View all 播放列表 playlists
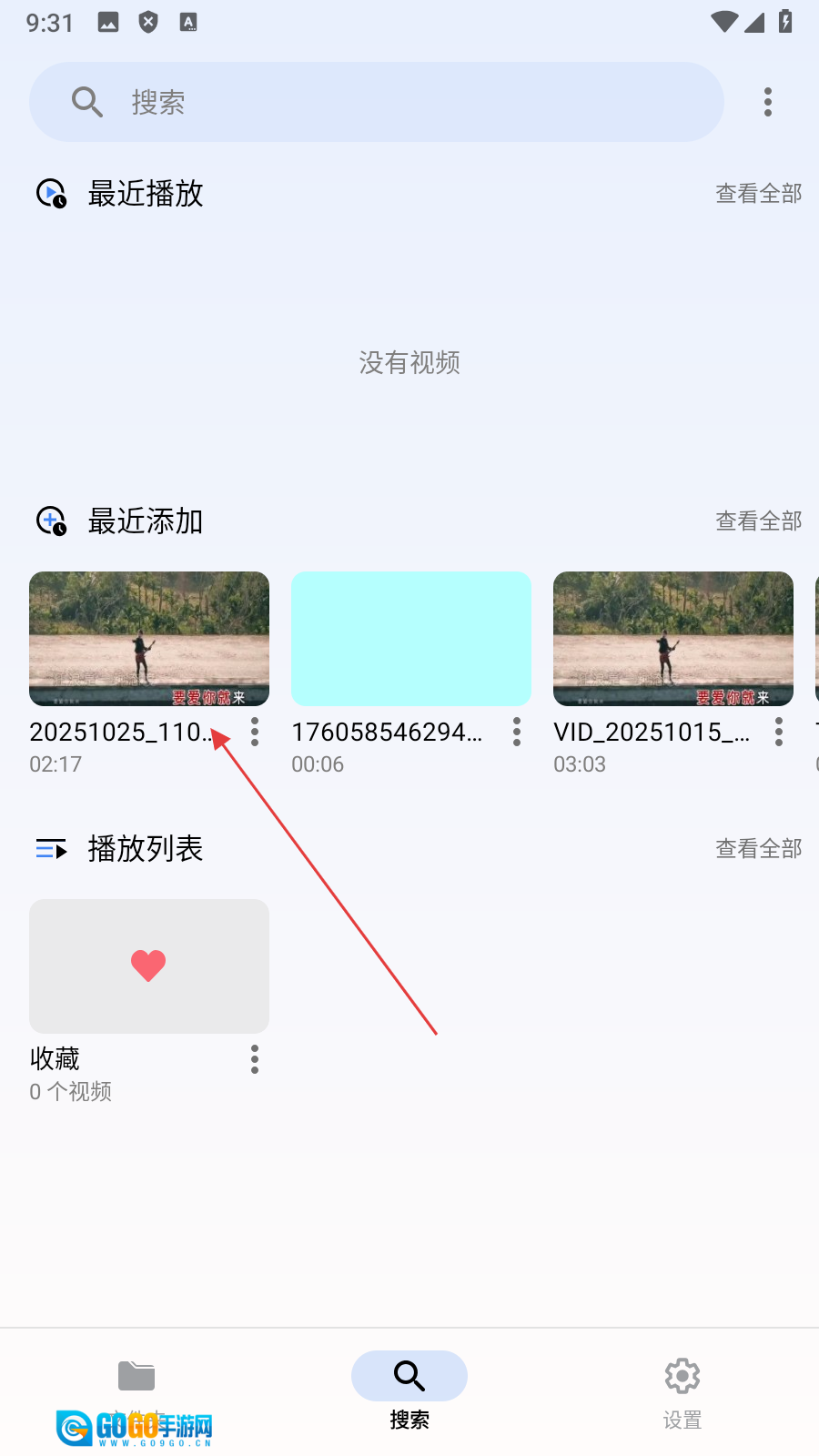The image size is (819, 1456). [x=758, y=848]
